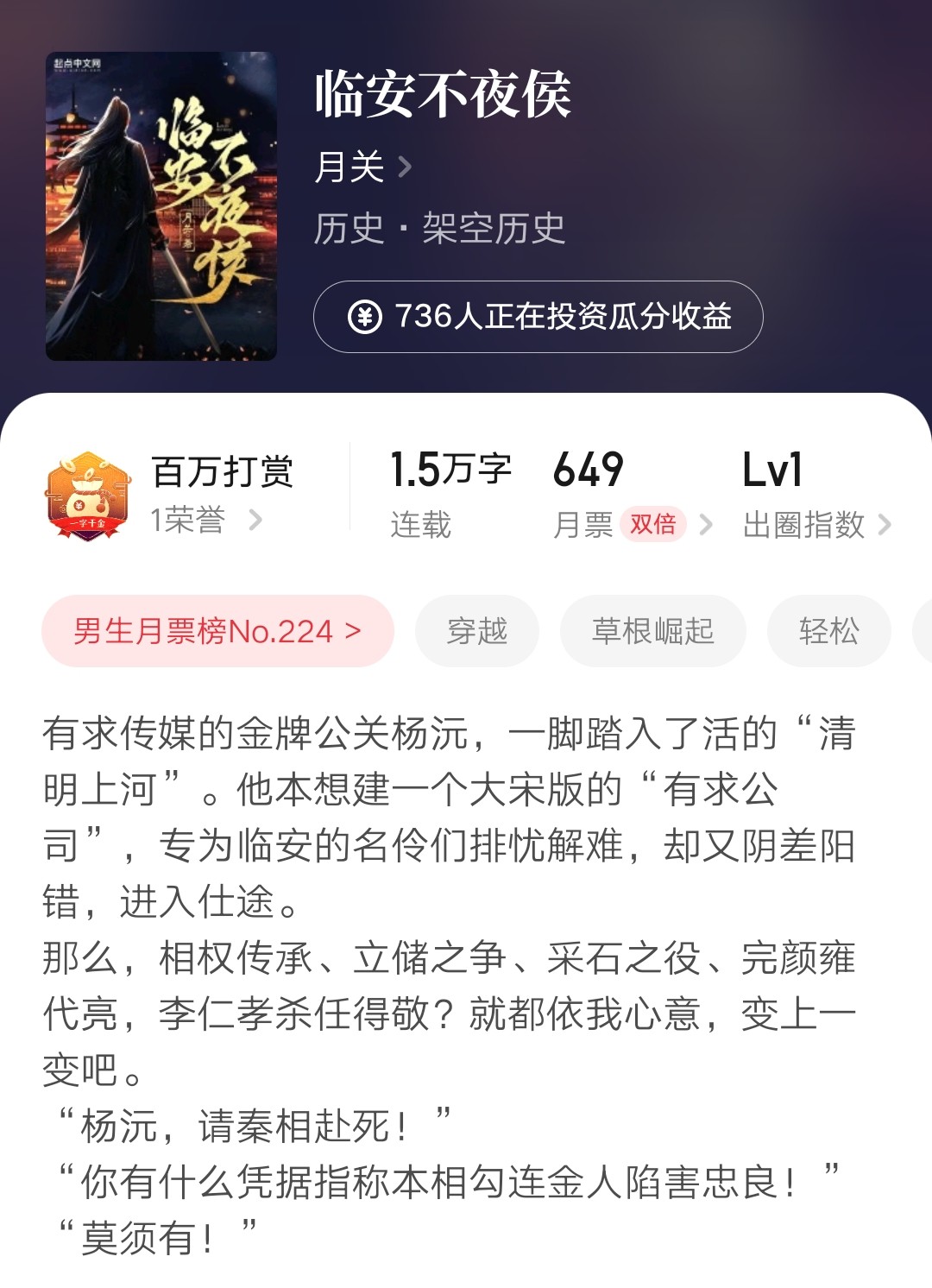Select the 轻松 tag chip
The height and width of the screenshot is (1288, 932).
point(828,631)
